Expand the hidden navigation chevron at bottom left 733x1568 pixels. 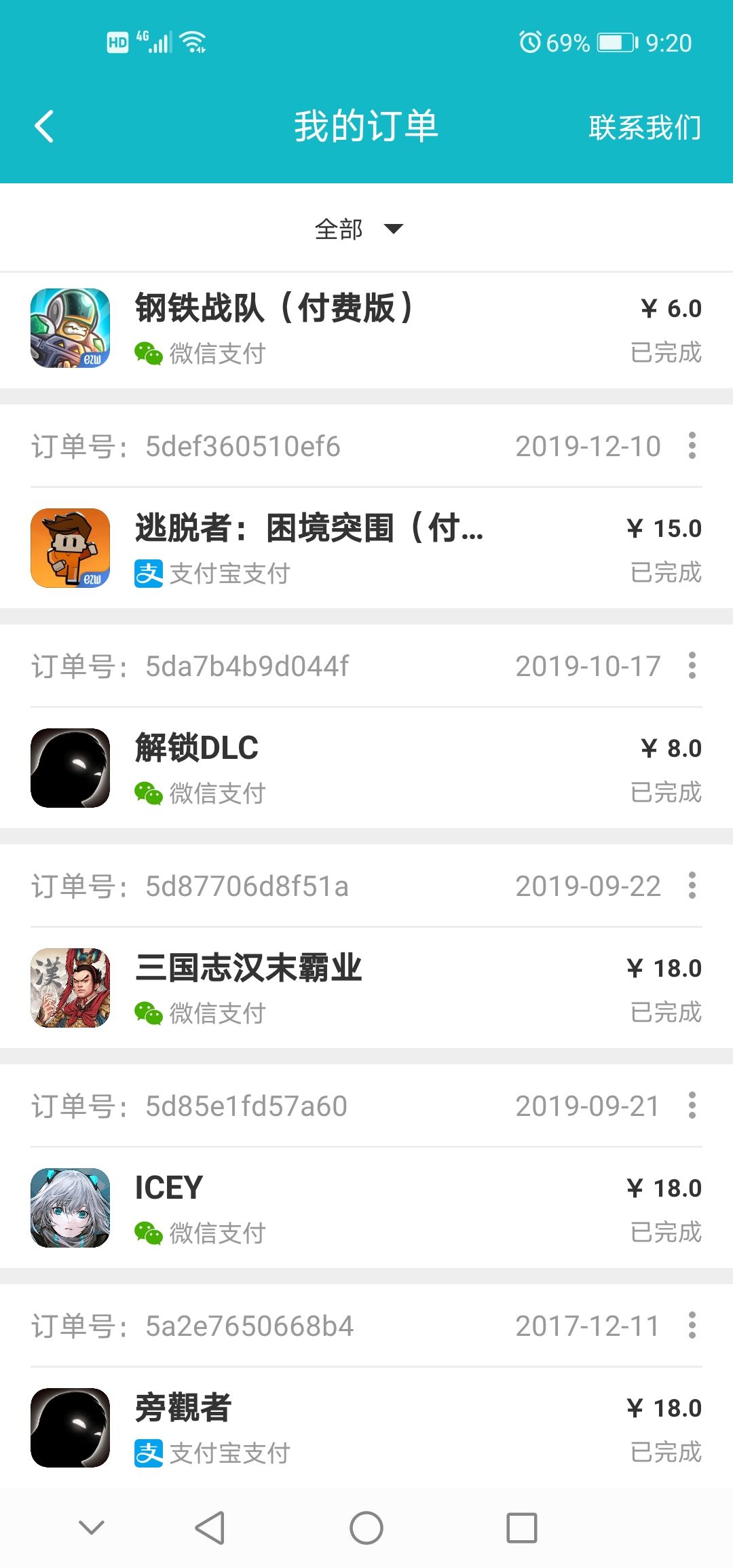90,1529
